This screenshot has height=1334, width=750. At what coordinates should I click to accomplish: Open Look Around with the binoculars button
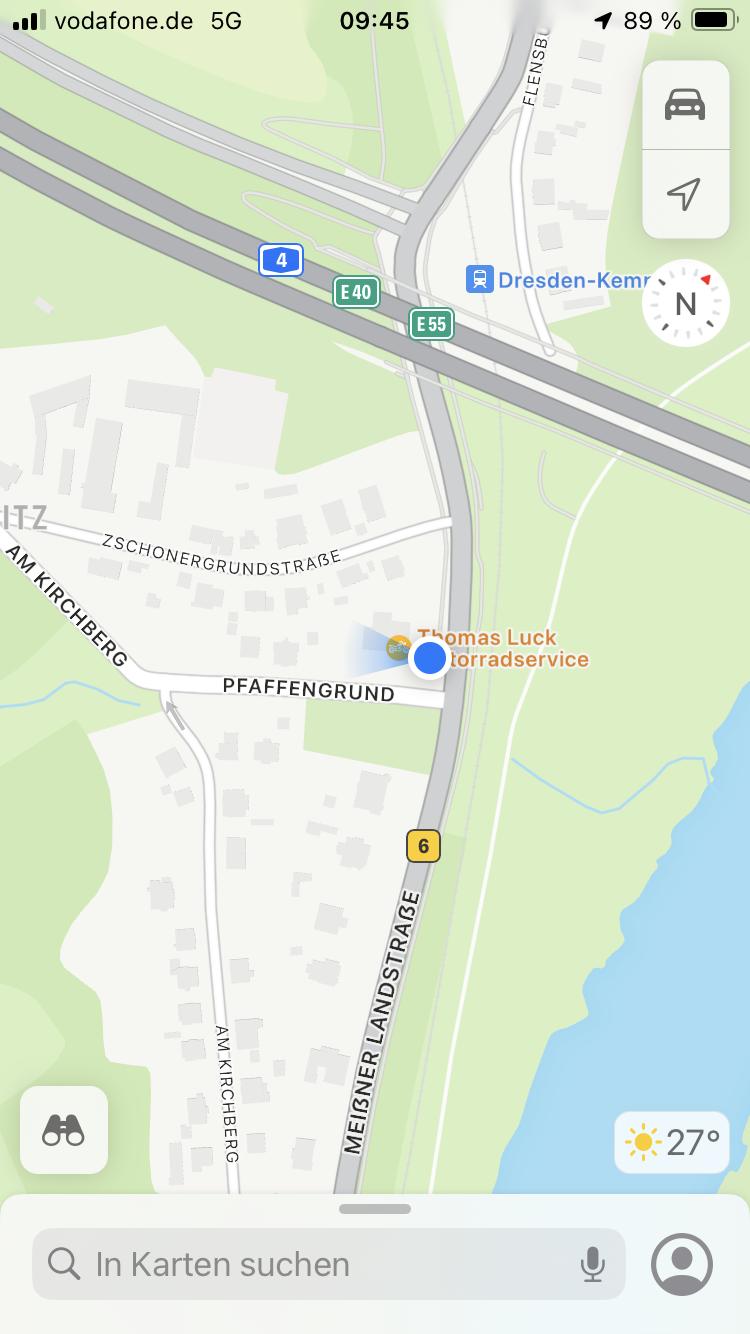pos(64,1130)
